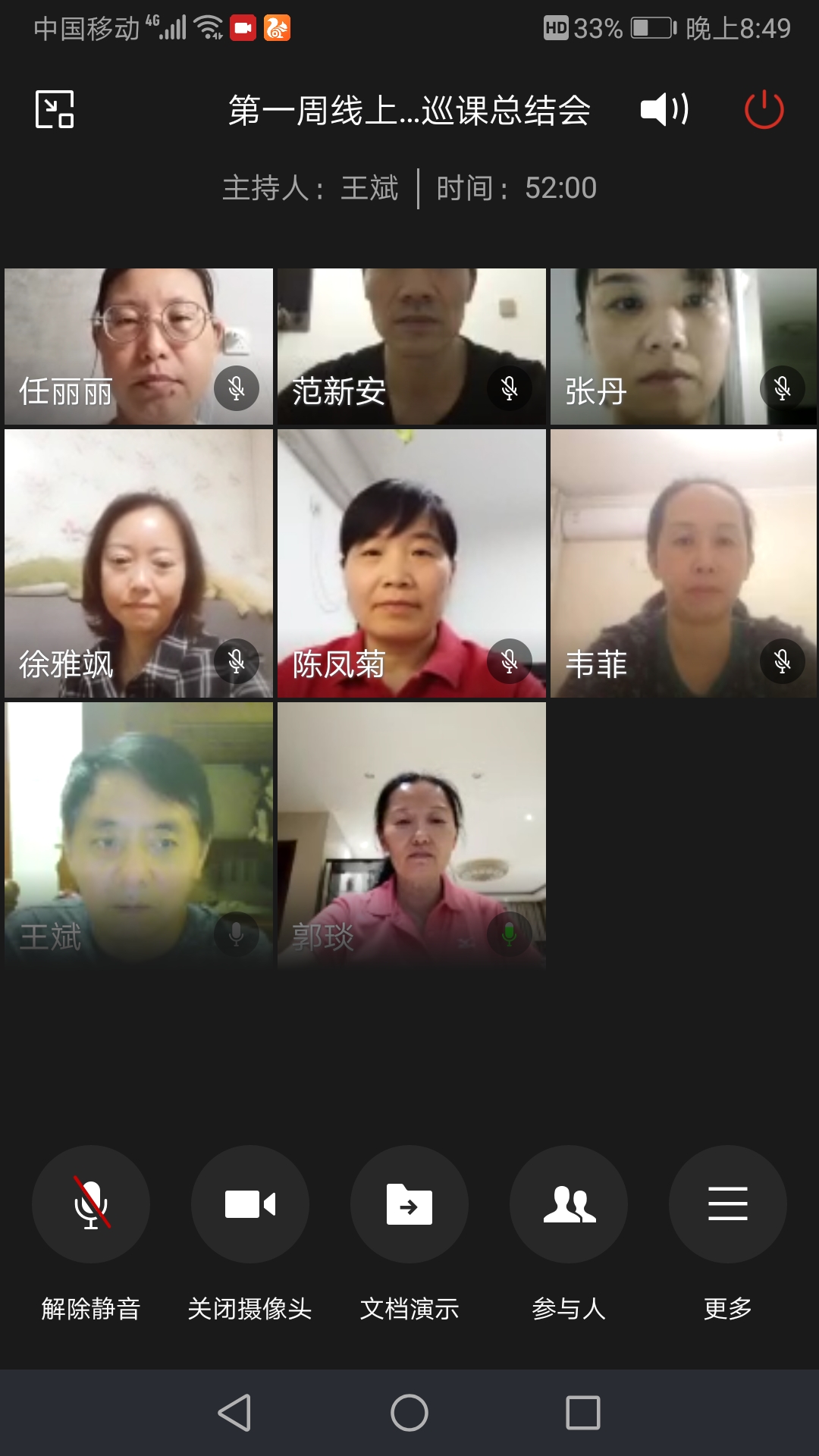Viewport: 819px width, 1456px height.
Task: End the meeting with the red power icon
Action: coord(764,109)
